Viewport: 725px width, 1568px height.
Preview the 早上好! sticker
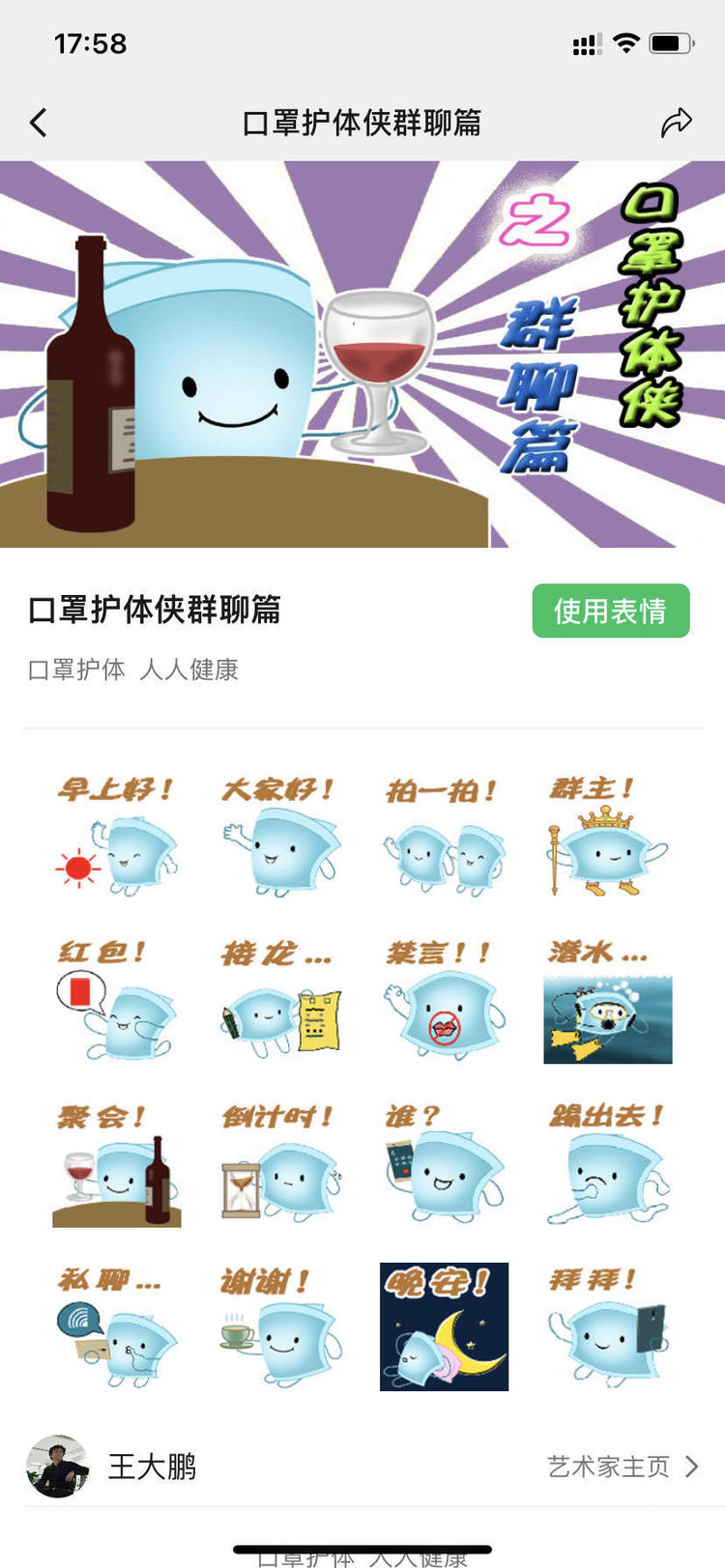click(116, 836)
